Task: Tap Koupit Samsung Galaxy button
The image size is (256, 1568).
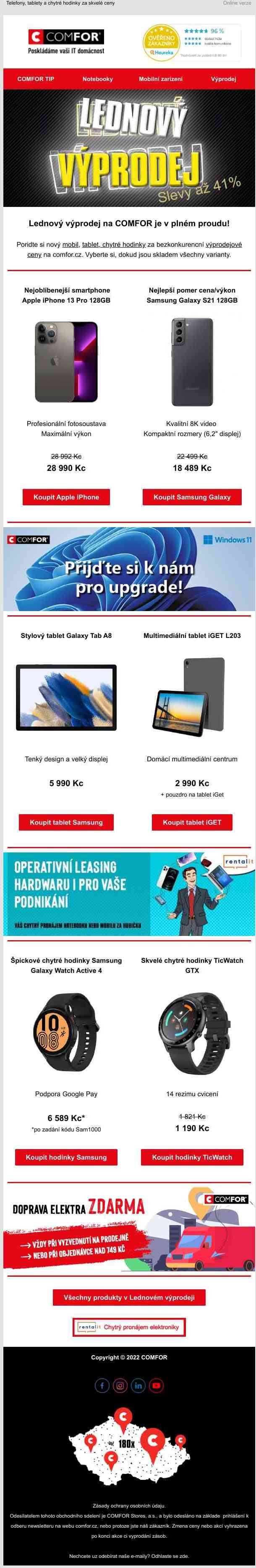Action: [x=191, y=497]
